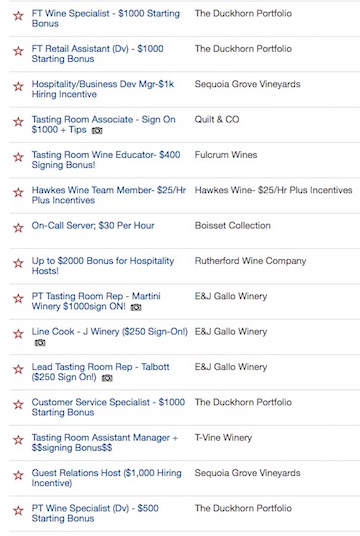Open PT Wine Specialist (Dv) - $500 Starting Bonus

point(95,513)
